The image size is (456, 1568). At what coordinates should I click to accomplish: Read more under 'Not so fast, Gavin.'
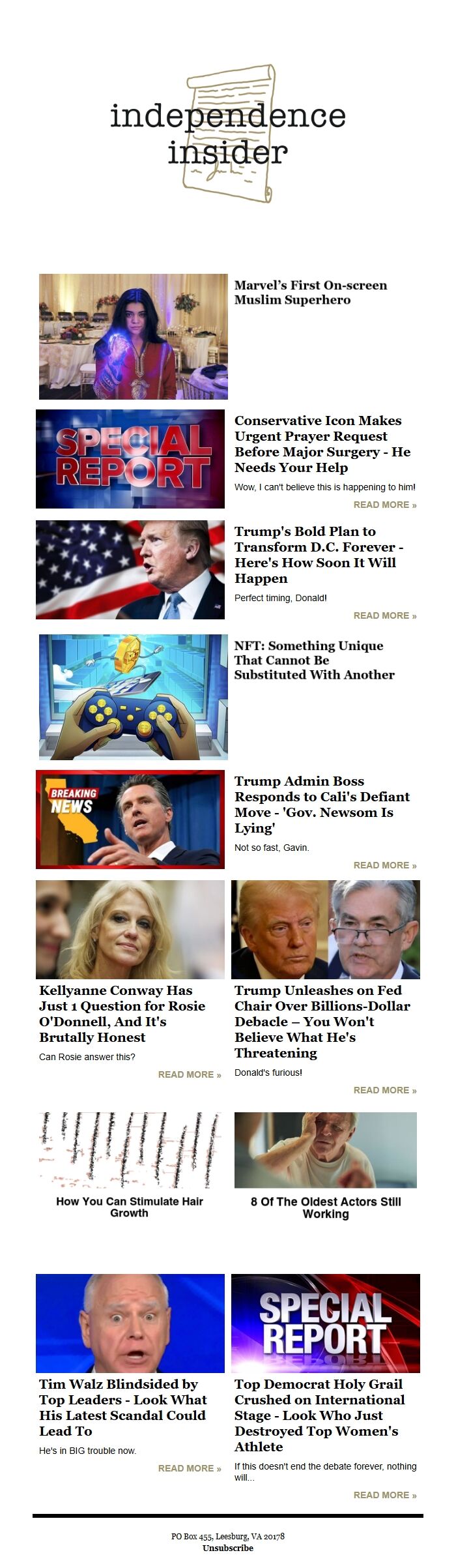point(384,865)
